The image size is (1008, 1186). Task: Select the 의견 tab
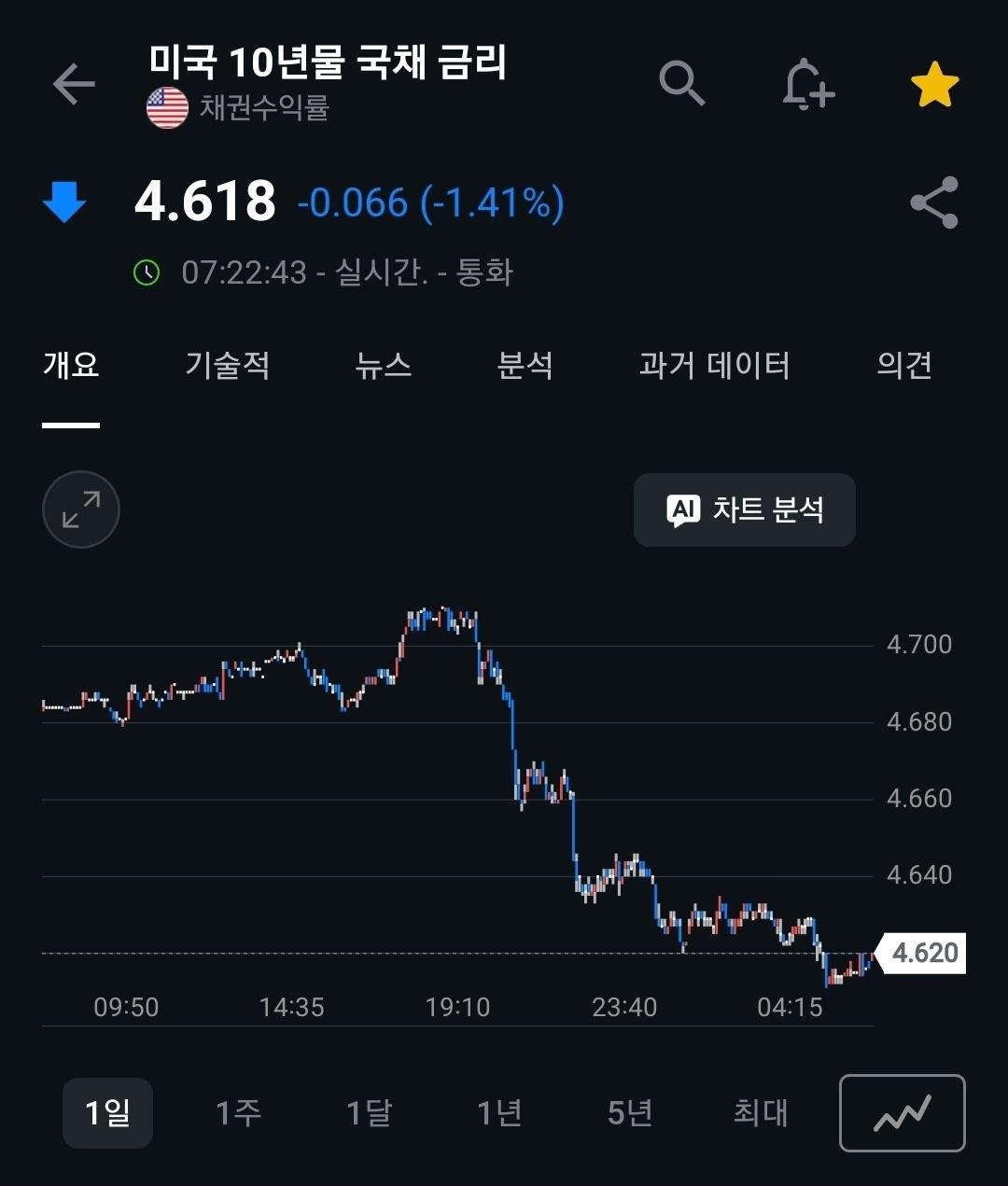point(904,365)
